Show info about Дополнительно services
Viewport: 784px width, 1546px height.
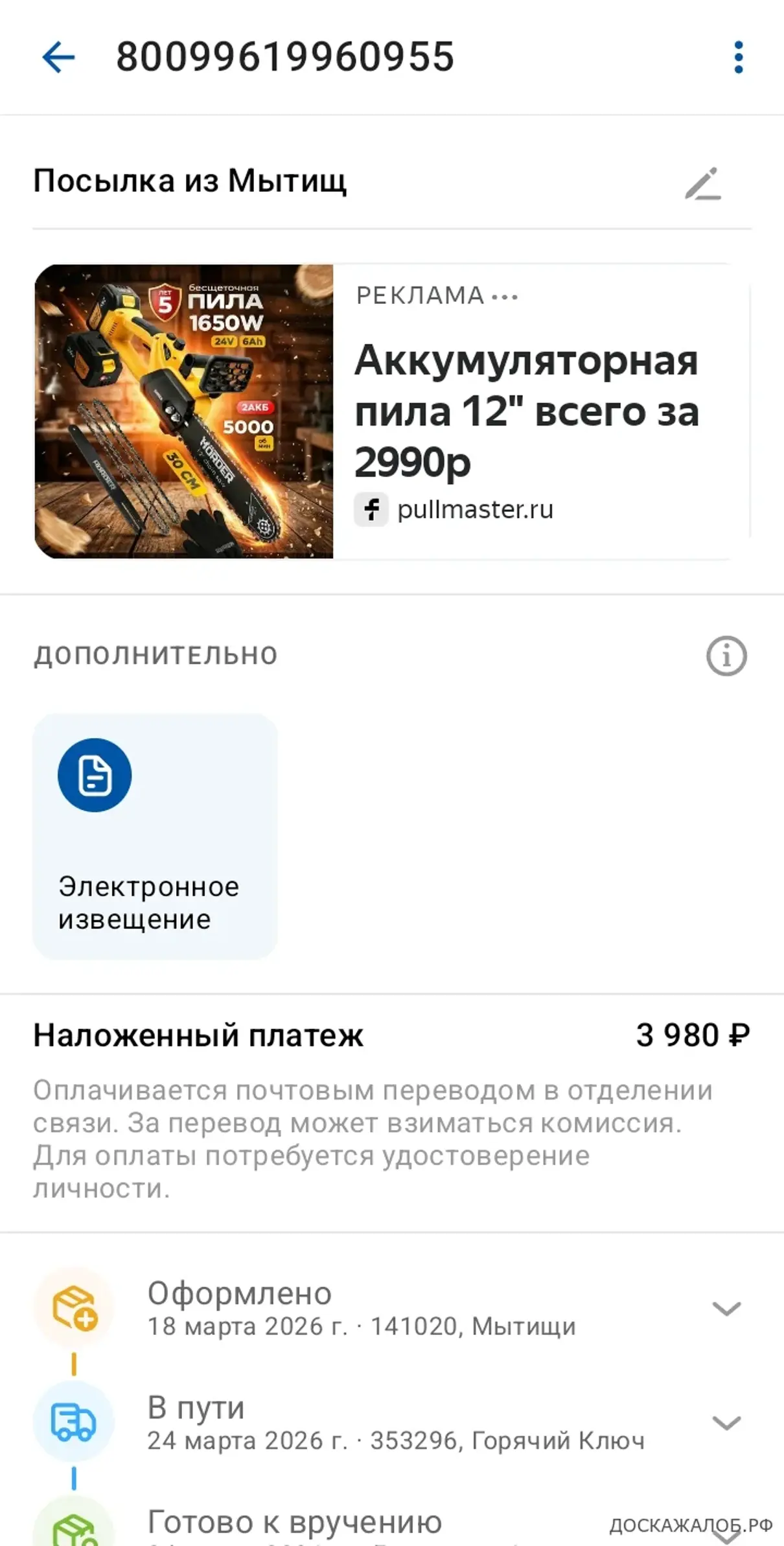click(726, 656)
